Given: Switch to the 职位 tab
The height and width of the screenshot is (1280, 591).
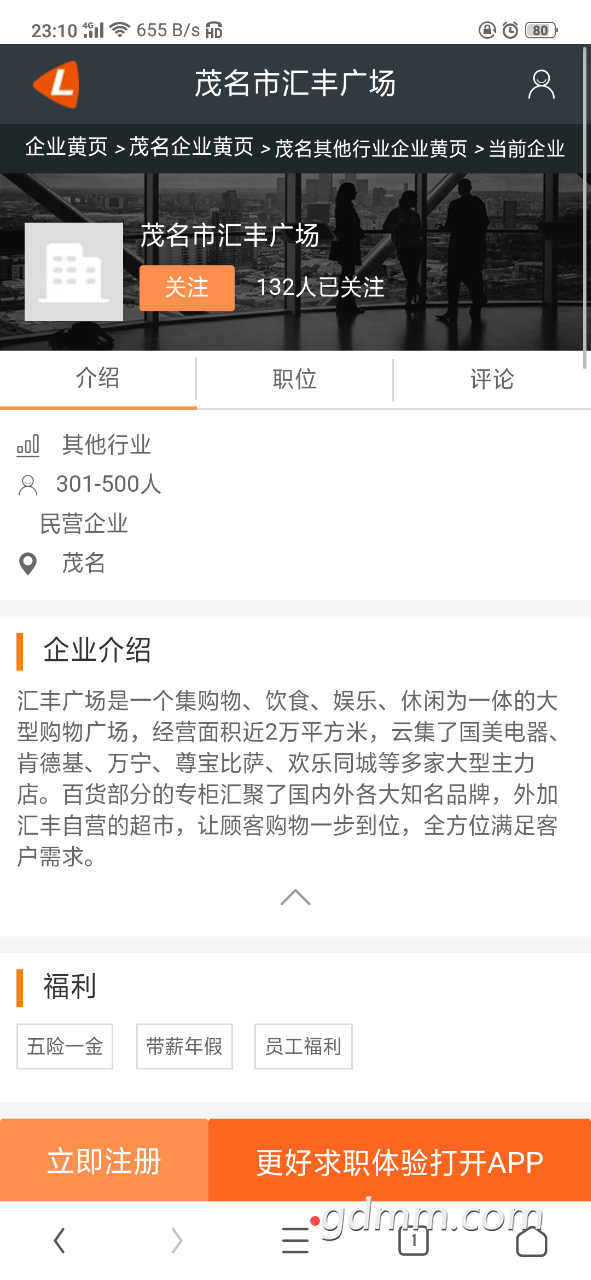Looking at the screenshot, I should click(x=295, y=379).
